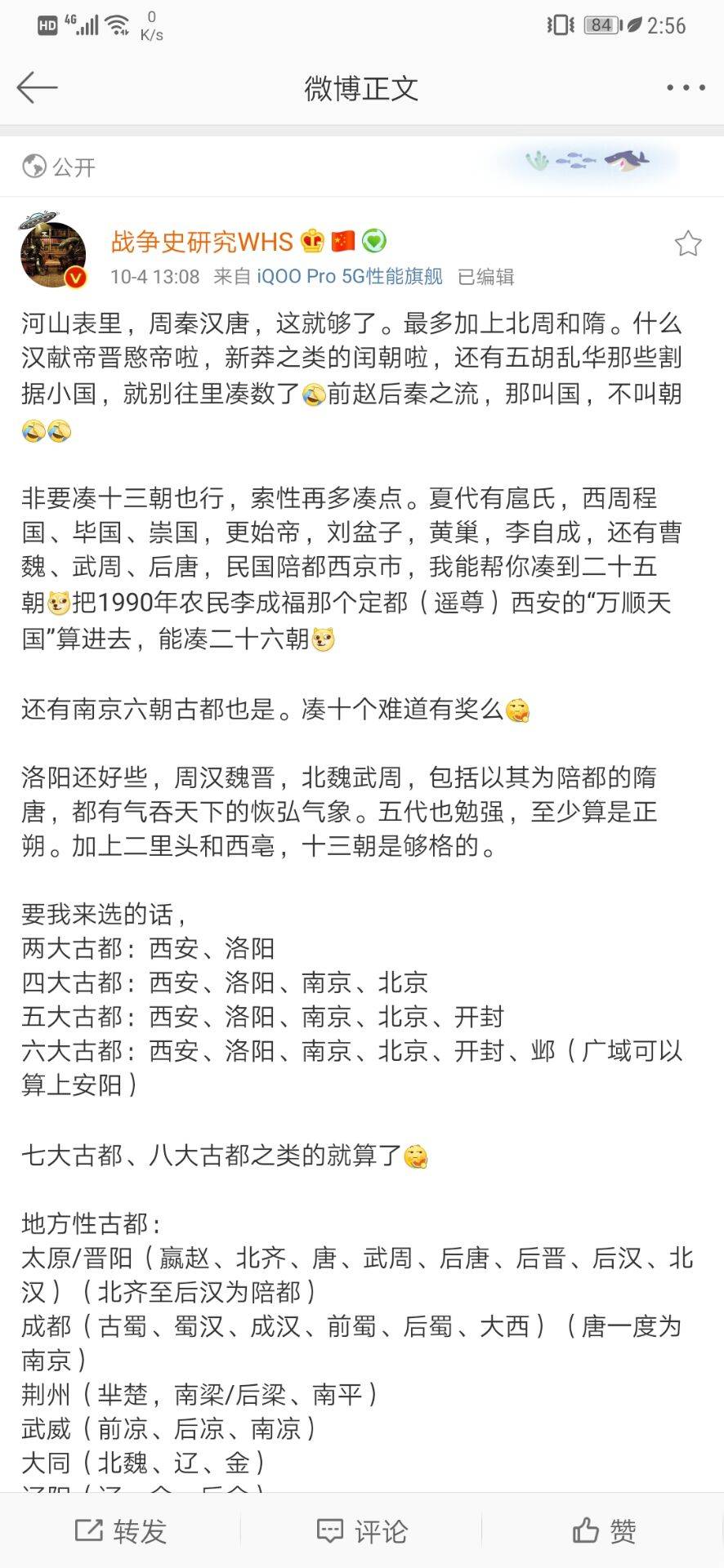The width and height of the screenshot is (724, 1568).
Task: Go back from the Weibo post
Action: coord(37,87)
